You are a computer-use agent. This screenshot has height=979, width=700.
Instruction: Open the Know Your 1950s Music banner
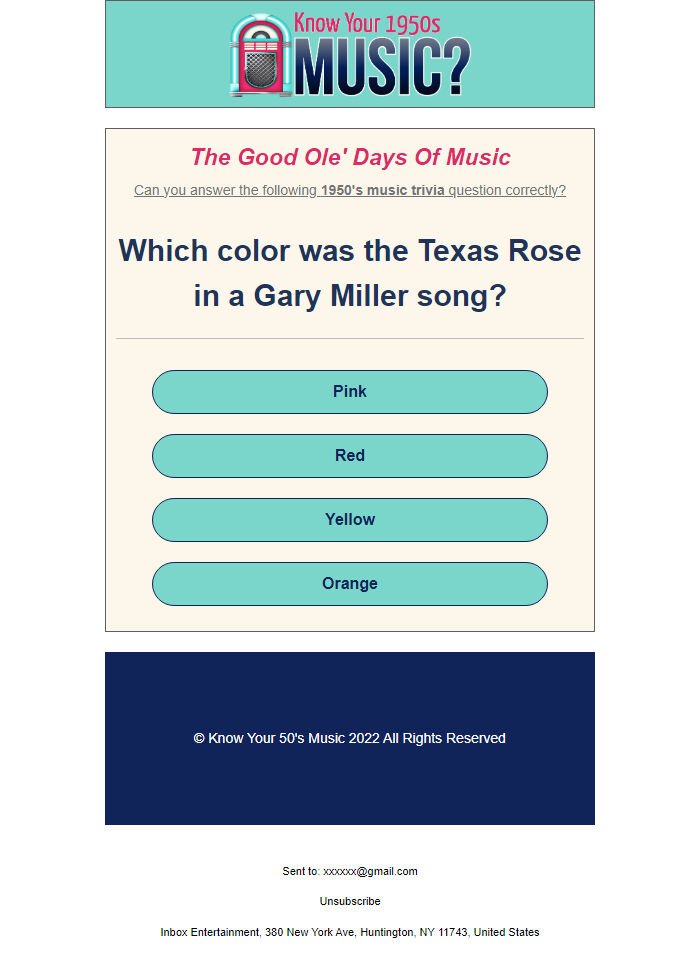tap(350, 54)
